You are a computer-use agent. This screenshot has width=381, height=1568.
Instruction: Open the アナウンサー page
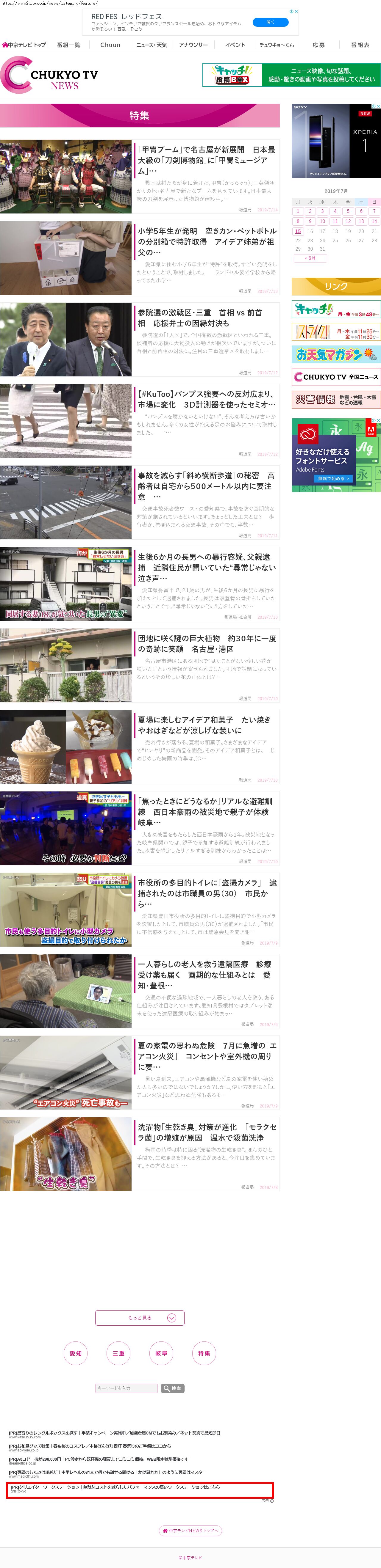coord(193,45)
